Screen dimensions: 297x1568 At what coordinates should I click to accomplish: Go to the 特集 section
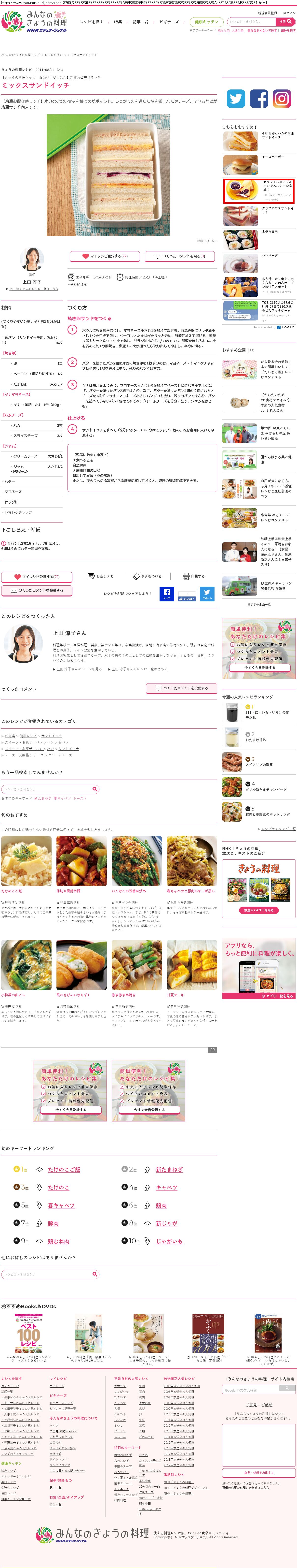[x=118, y=22]
